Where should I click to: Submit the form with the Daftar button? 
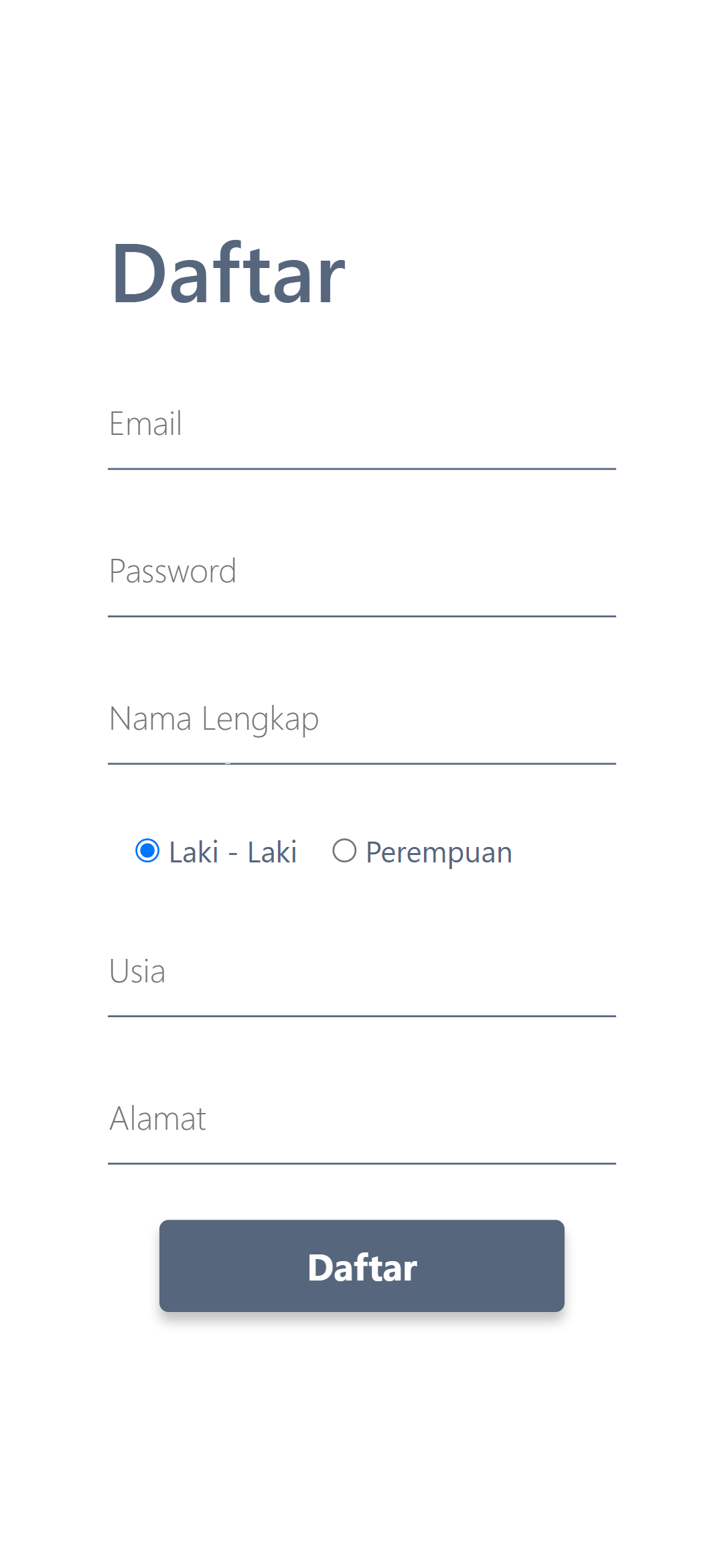pyautogui.click(x=362, y=1266)
